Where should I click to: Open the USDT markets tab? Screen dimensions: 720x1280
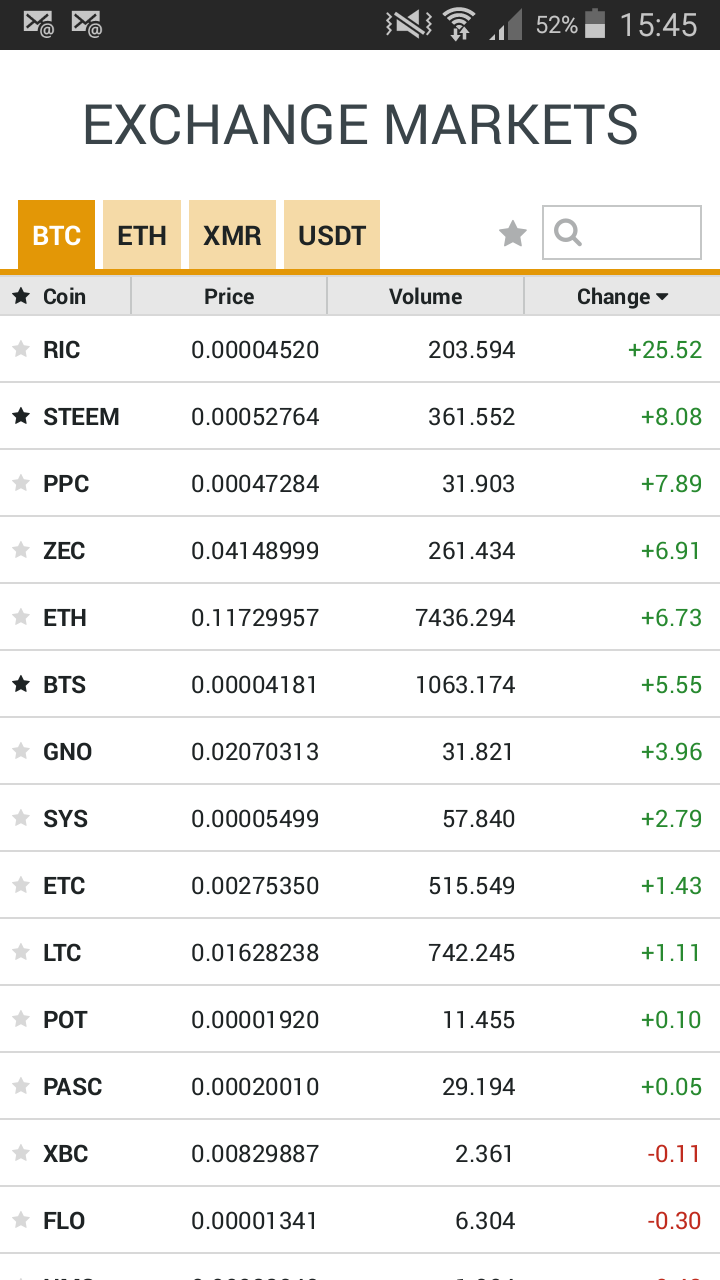tap(332, 235)
